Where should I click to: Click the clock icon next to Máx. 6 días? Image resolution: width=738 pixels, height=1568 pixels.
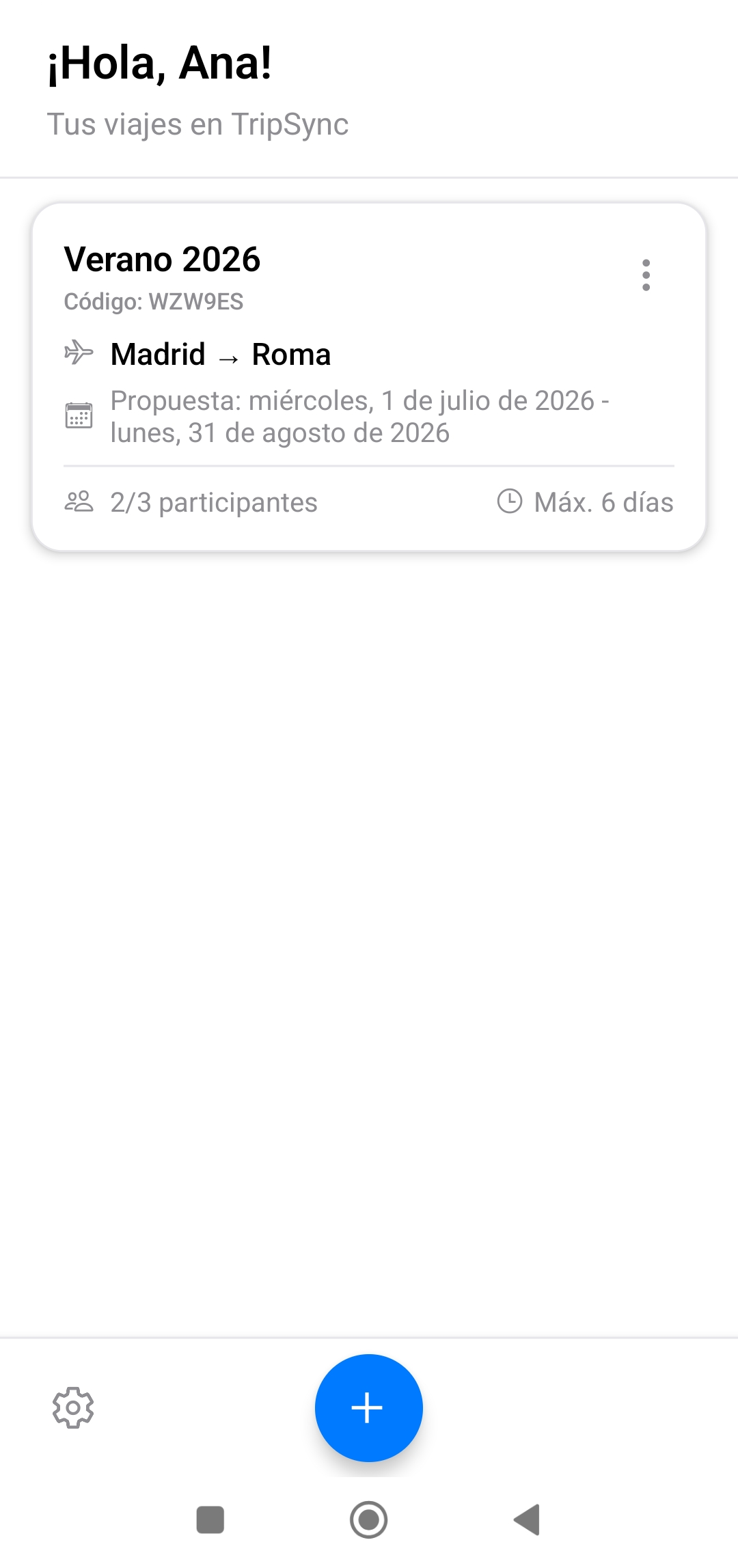(x=508, y=501)
